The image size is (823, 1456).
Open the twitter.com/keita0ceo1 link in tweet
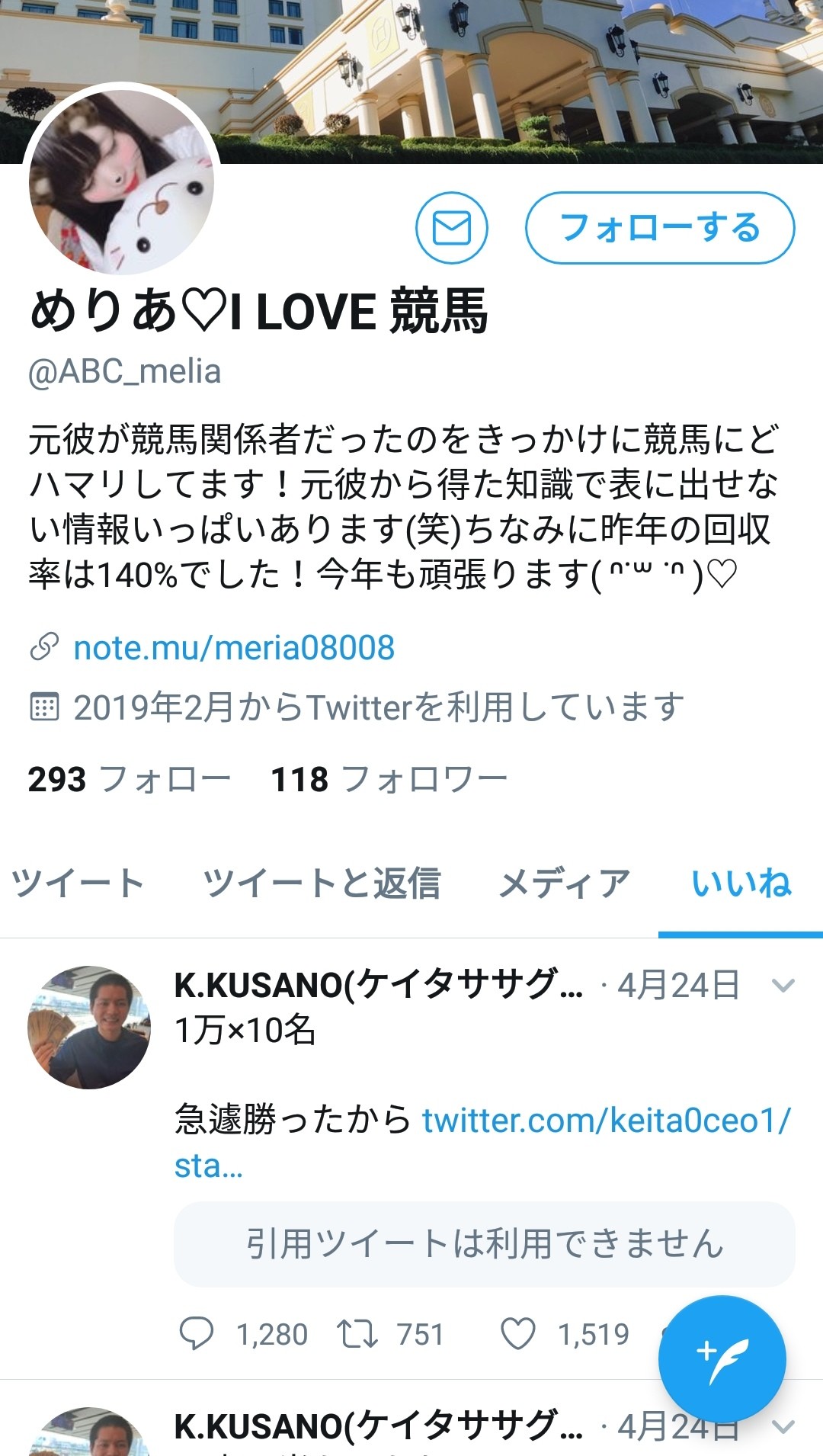[606, 1121]
